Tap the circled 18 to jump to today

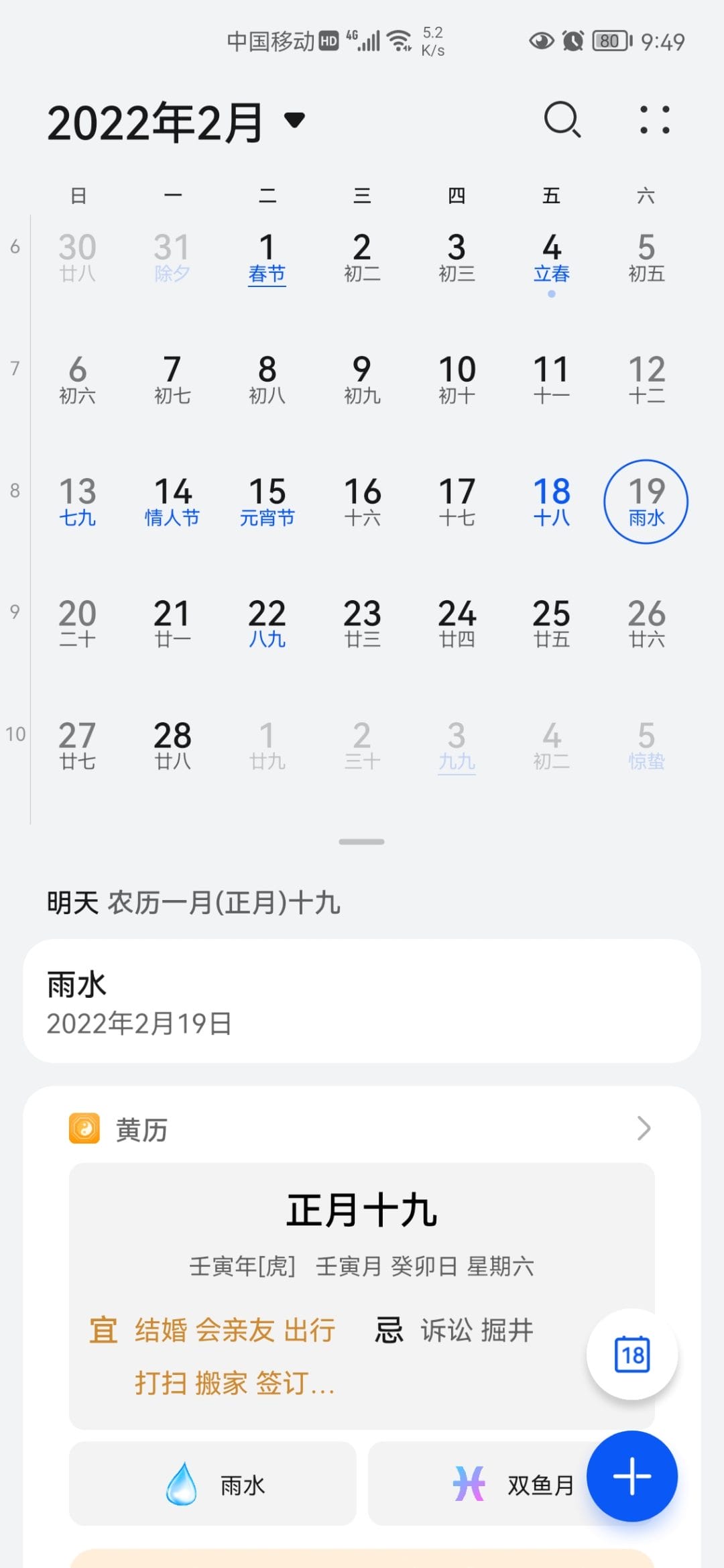(631, 1353)
